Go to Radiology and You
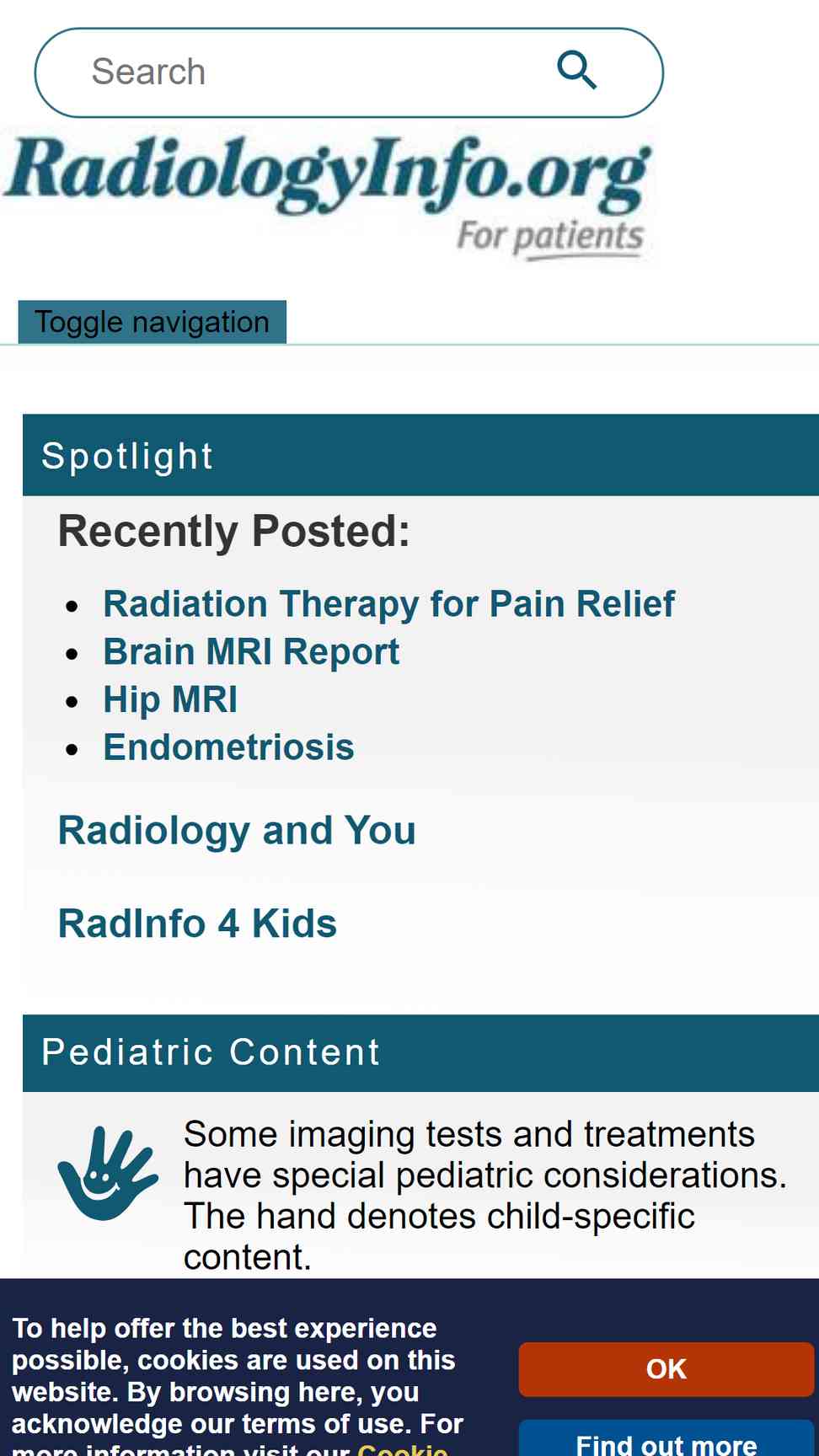This screenshot has height=1456, width=819. pyautogui.click(x=237, y=831)
